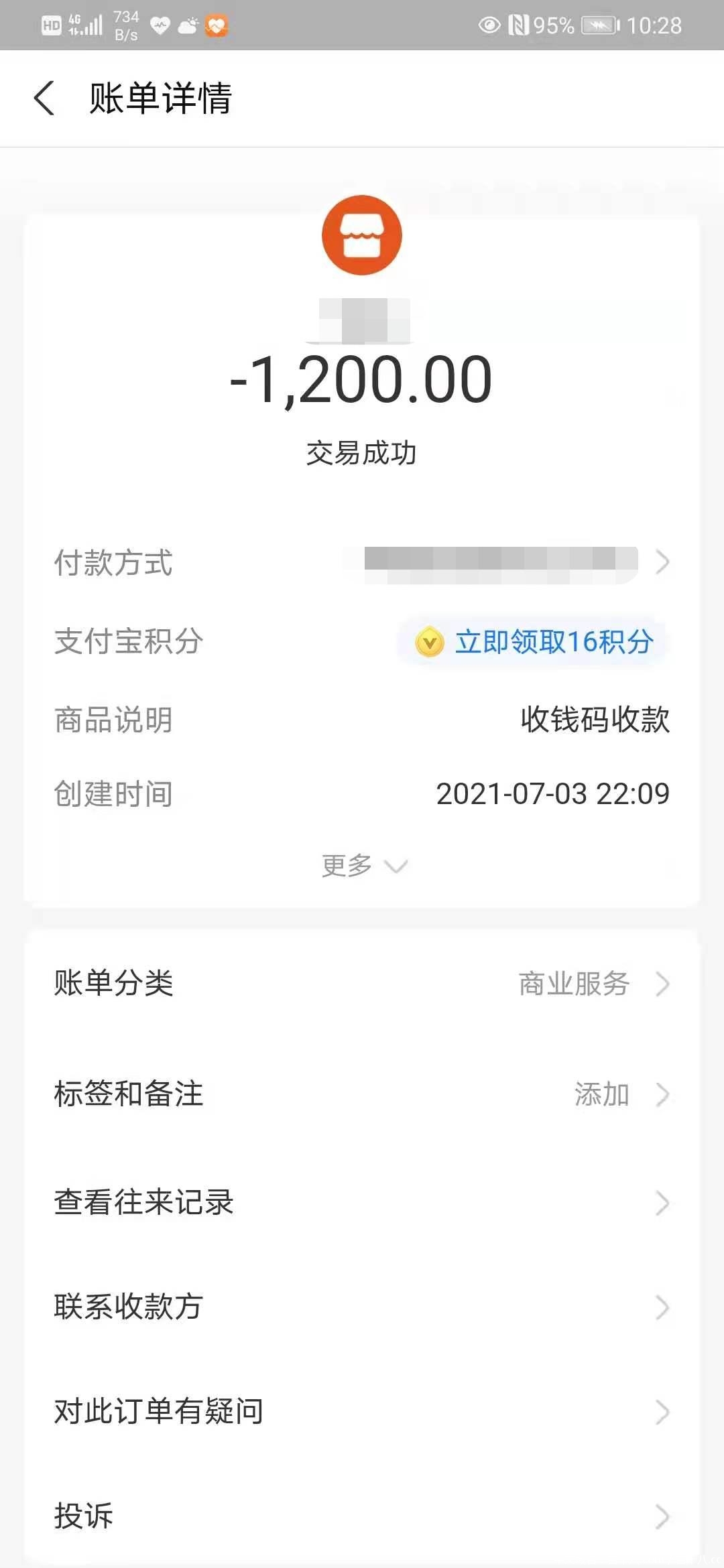
Task: Open the 付款方式 payment method row
Action: pyautogui.click(x=362, y=562)
